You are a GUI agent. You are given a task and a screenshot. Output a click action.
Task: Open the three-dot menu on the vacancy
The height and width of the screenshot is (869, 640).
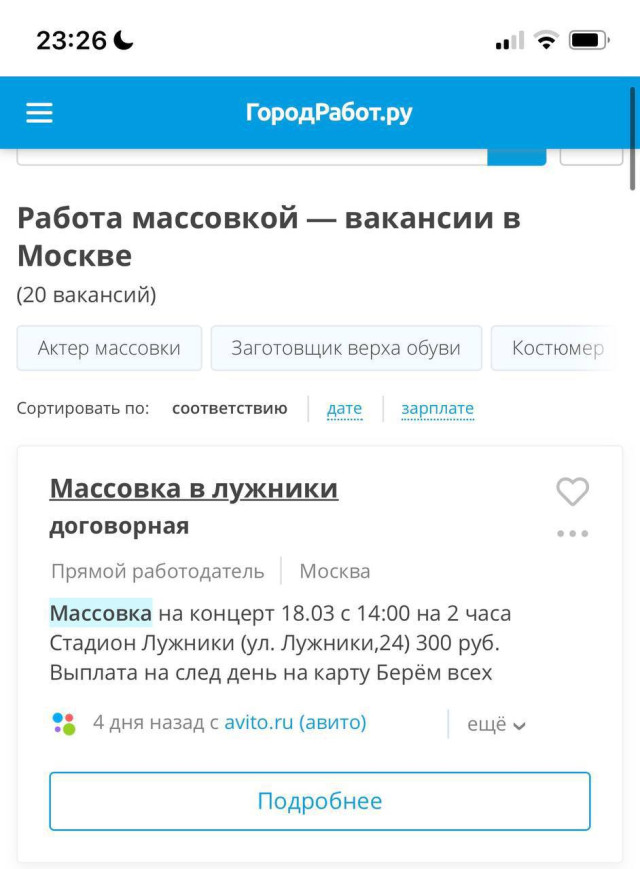click(572, 533)
